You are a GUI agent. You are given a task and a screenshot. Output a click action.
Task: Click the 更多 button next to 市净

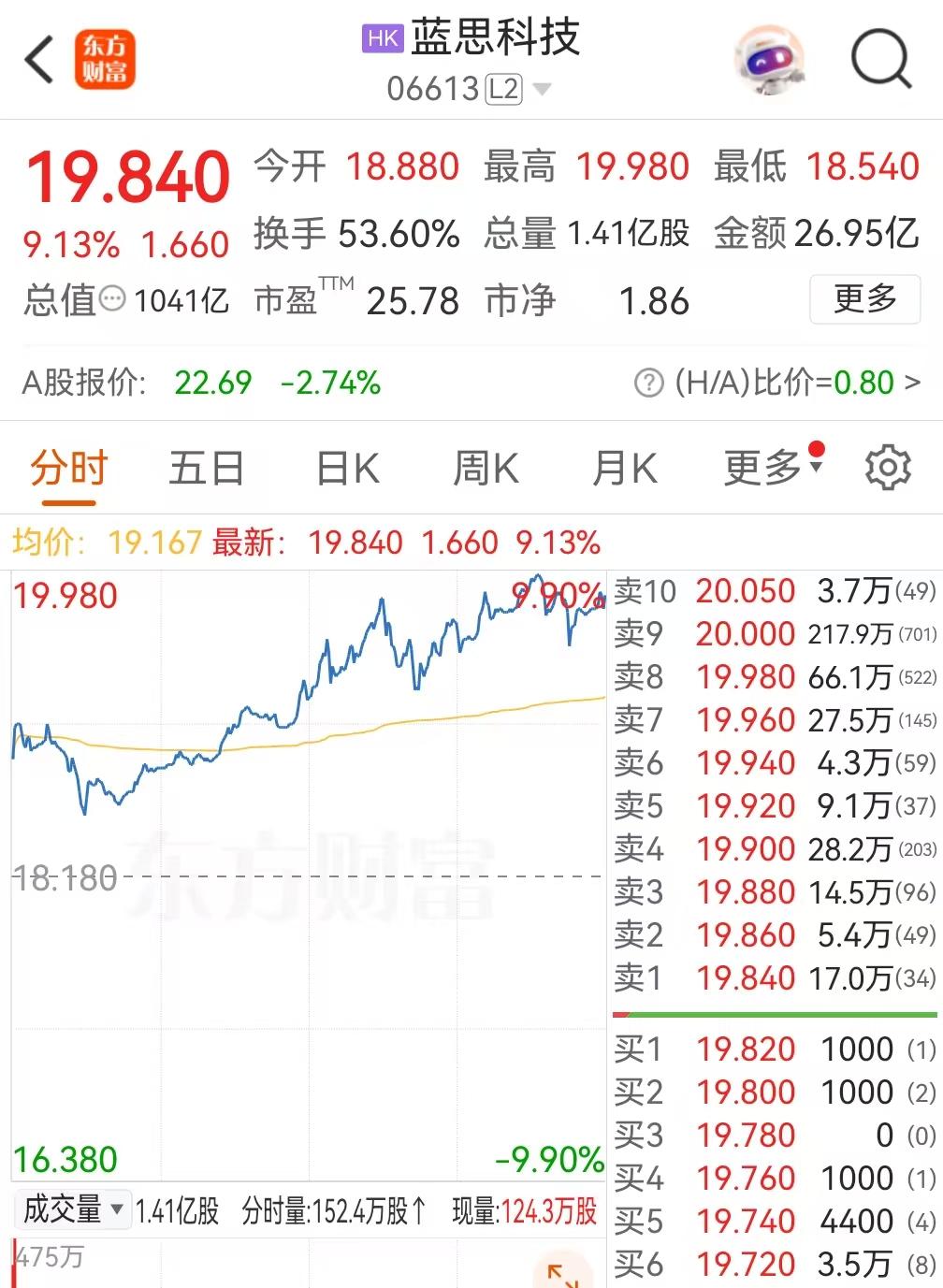point(864,299)
